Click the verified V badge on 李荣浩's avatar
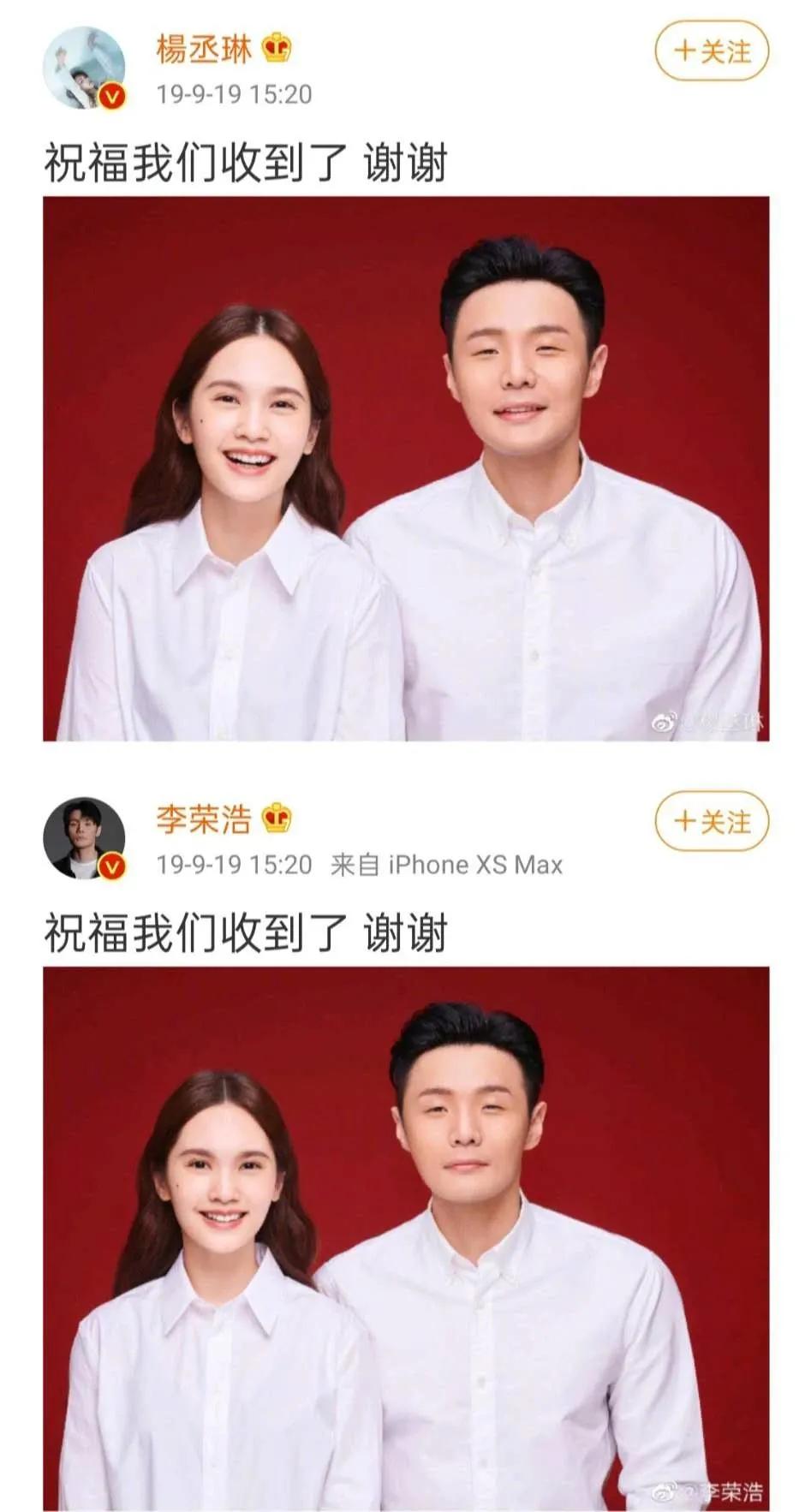 click(110, 865)
